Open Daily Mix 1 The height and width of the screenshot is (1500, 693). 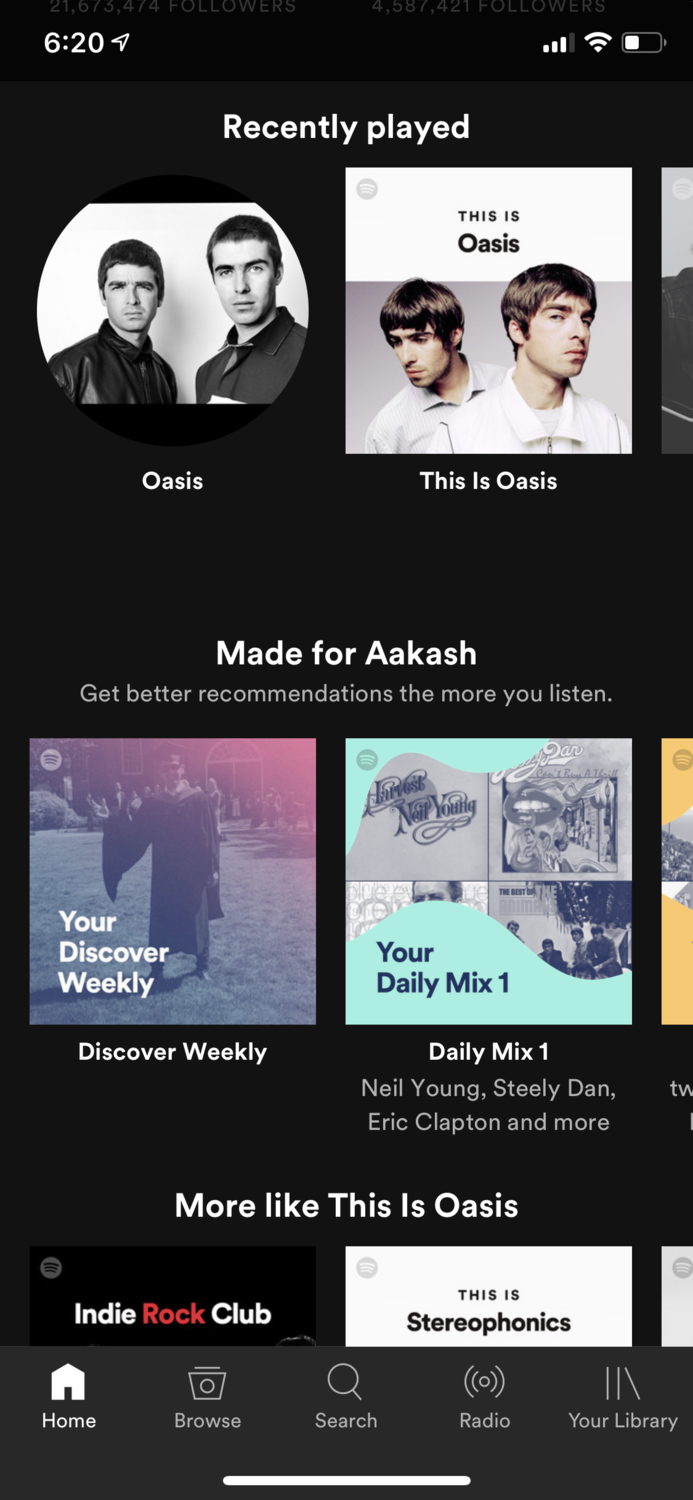(x=488, y=881)
